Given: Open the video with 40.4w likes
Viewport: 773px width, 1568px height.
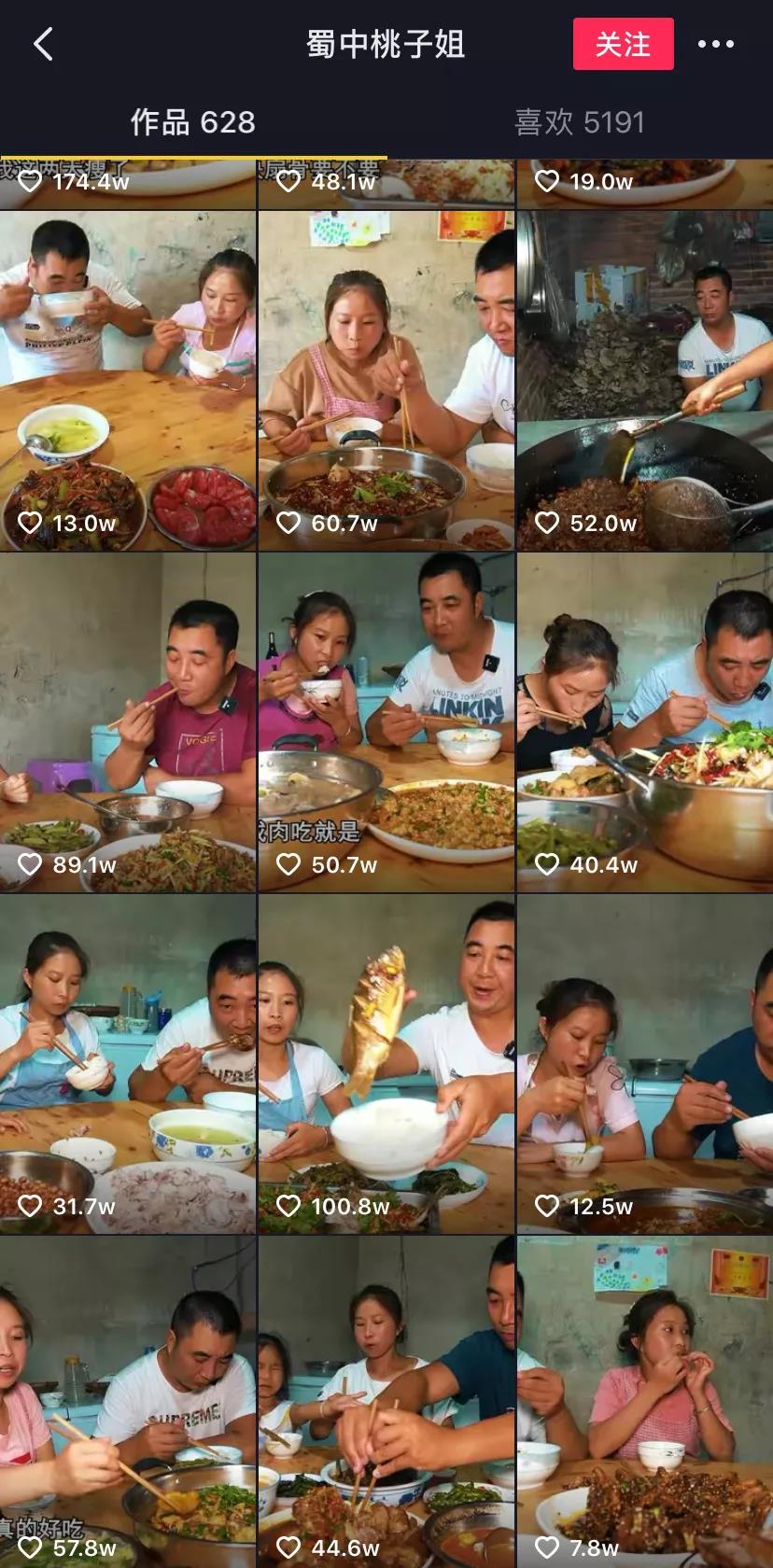Looking at the screenshot, I should point(644,722).
